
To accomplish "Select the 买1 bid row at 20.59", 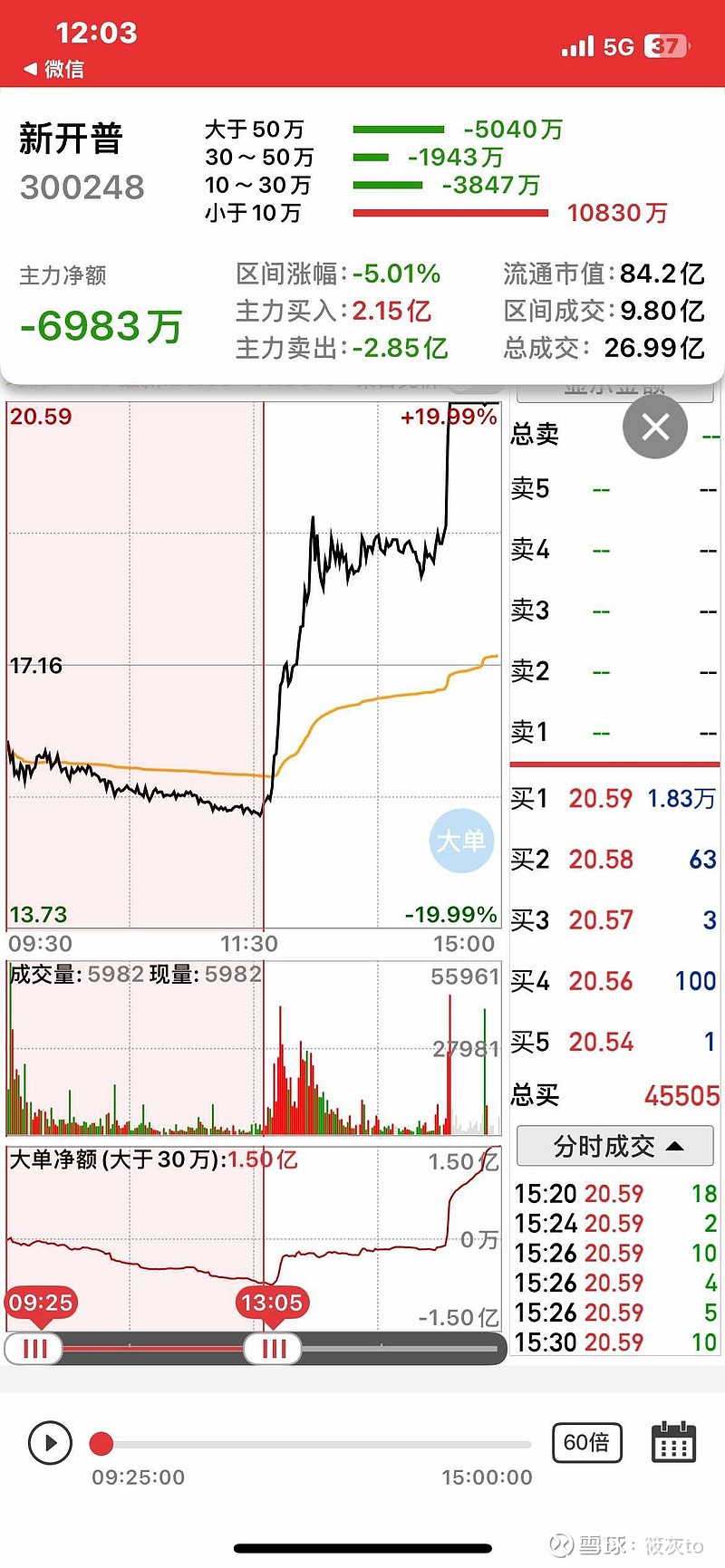I will tap(614, 799).
